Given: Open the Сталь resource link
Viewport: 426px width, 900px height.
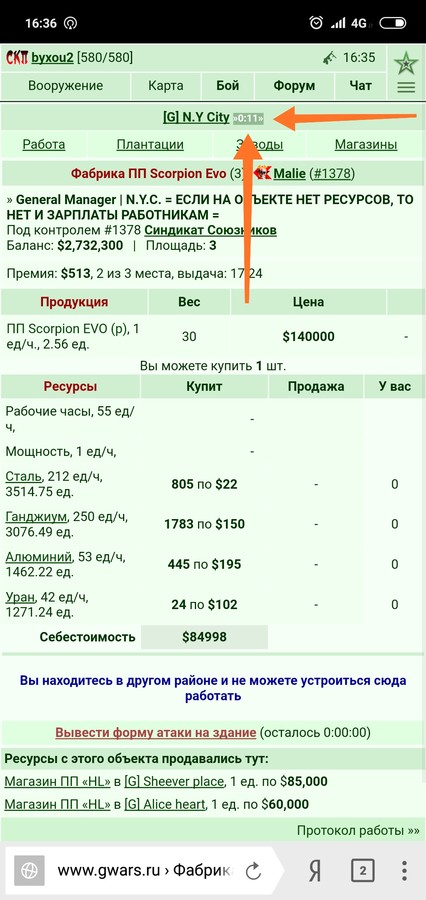Looking at the screenshot, I should [24, 476].
